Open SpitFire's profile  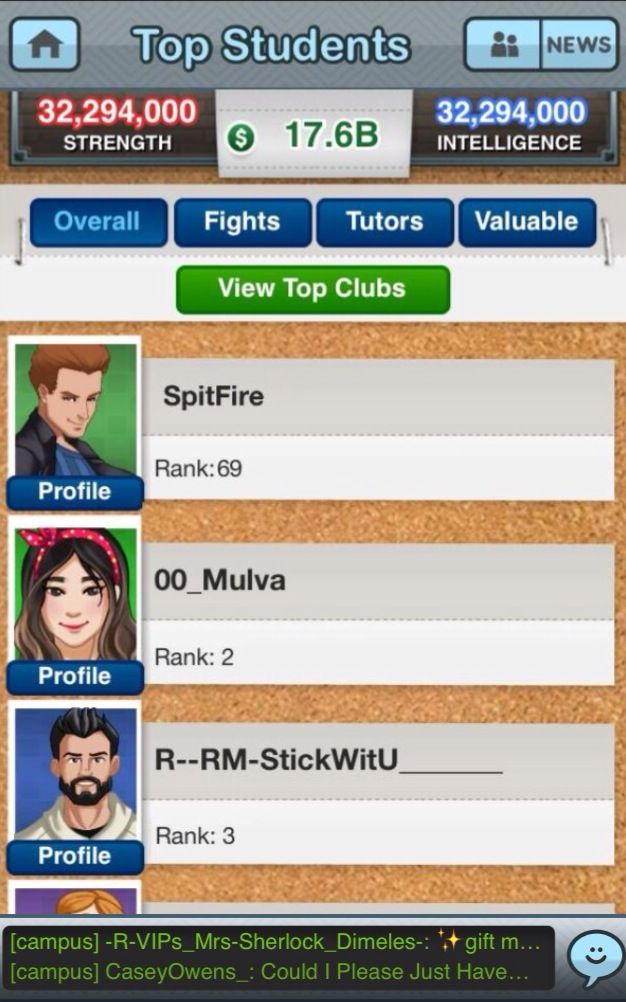click(75, 491)
